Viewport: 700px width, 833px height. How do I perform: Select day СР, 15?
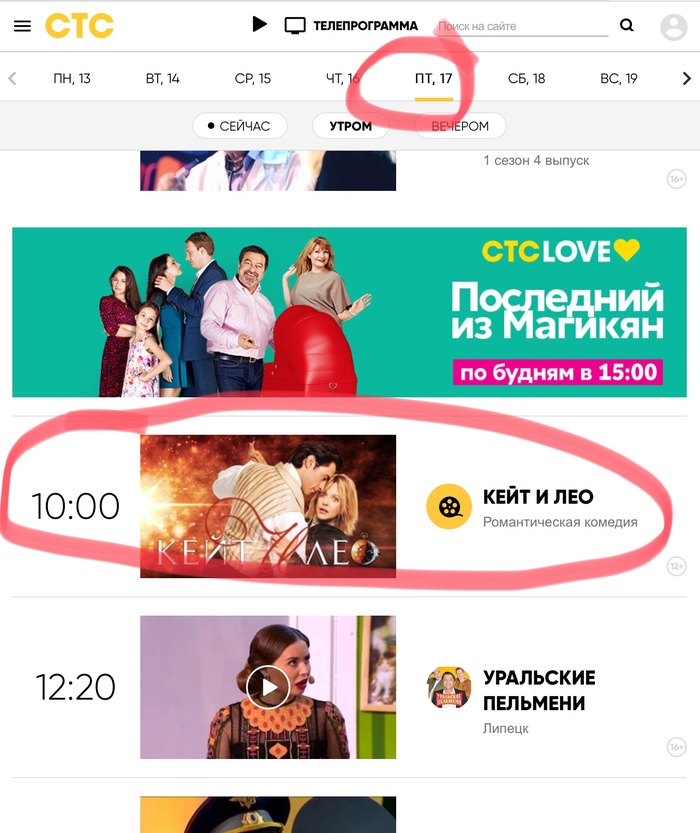click(x=253, y=78)
